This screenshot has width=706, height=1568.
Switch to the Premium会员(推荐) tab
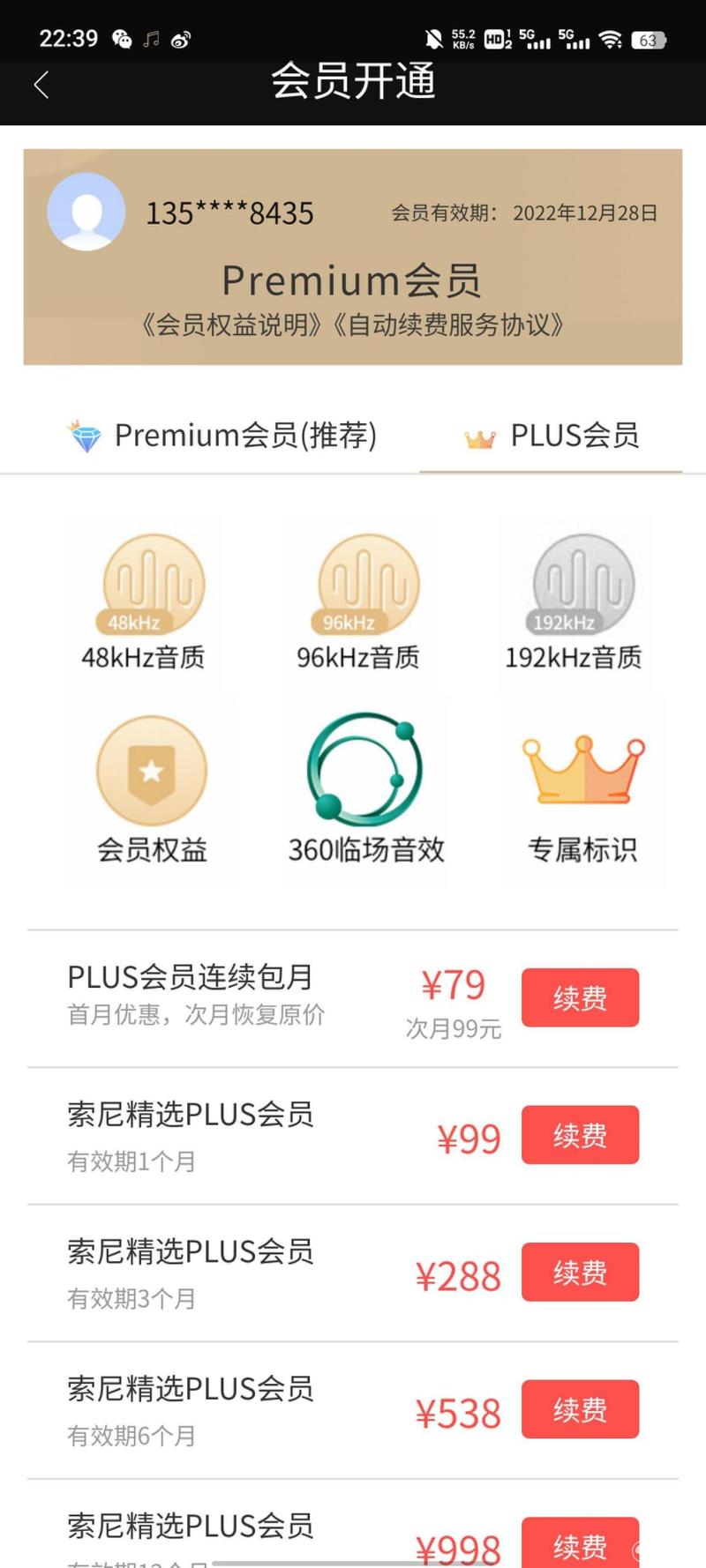(222, 435)
